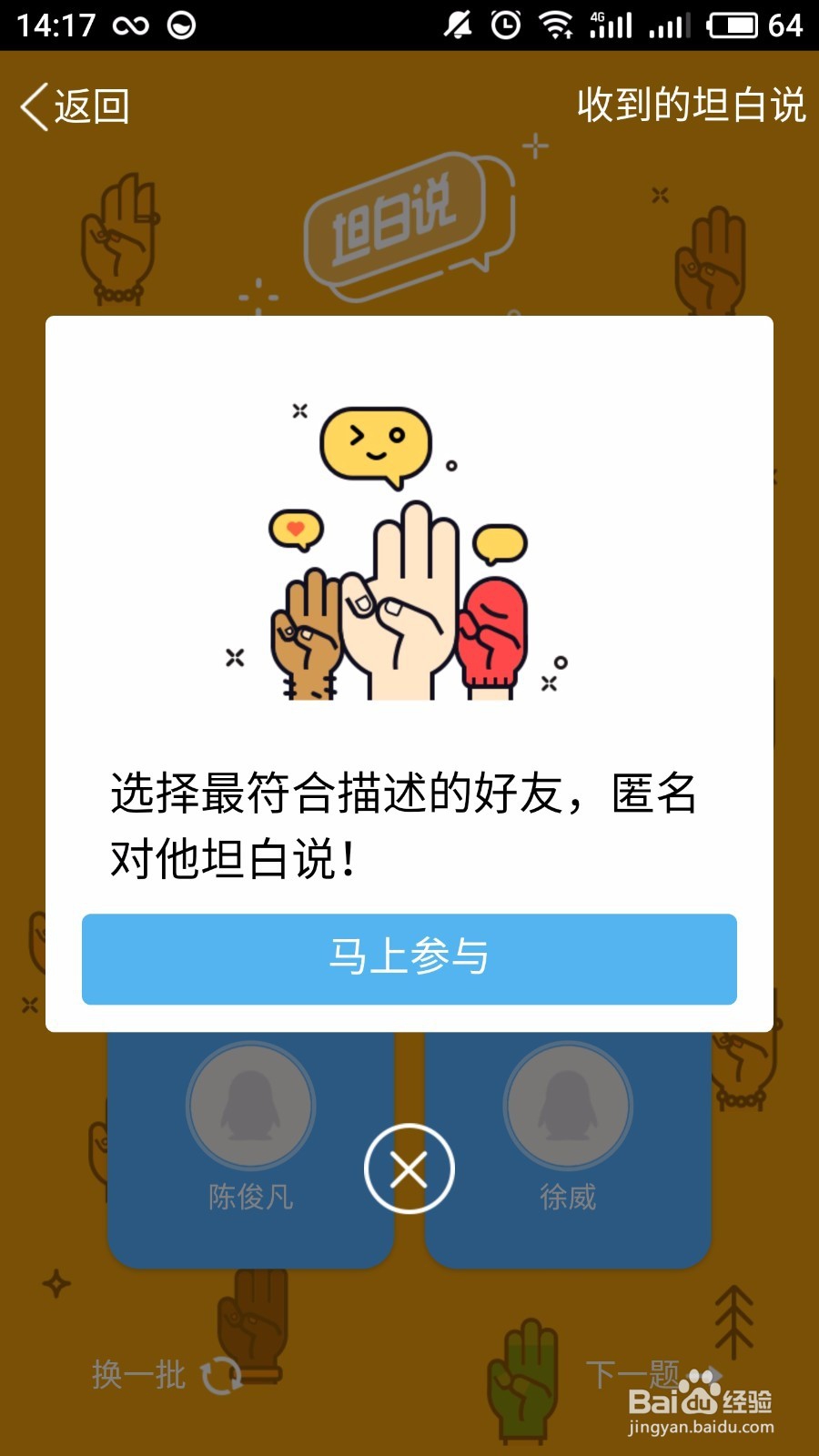Tap 返回 to go back
Viewport: 819px width, 1456px height.
[91, 106]
